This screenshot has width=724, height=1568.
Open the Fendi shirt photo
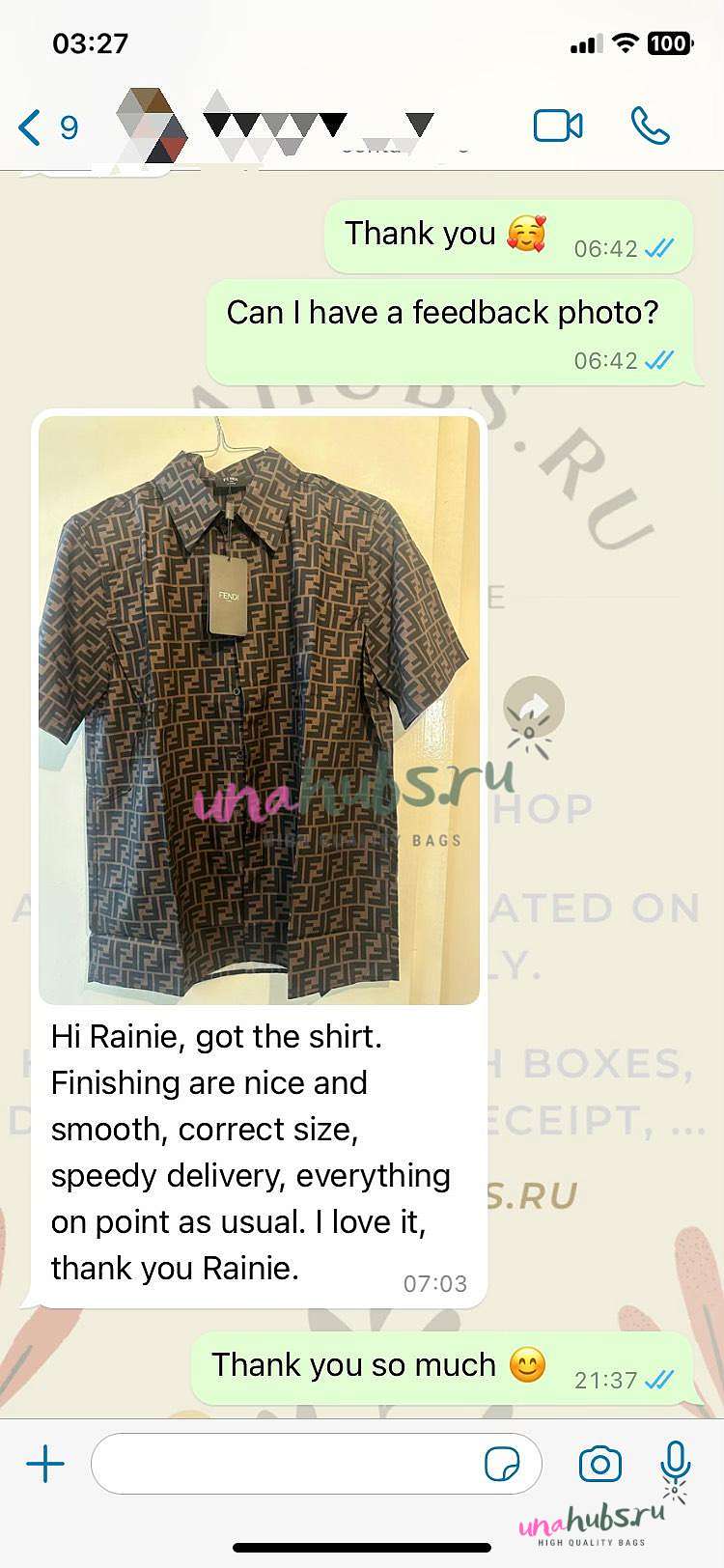(x=259, y=711)
